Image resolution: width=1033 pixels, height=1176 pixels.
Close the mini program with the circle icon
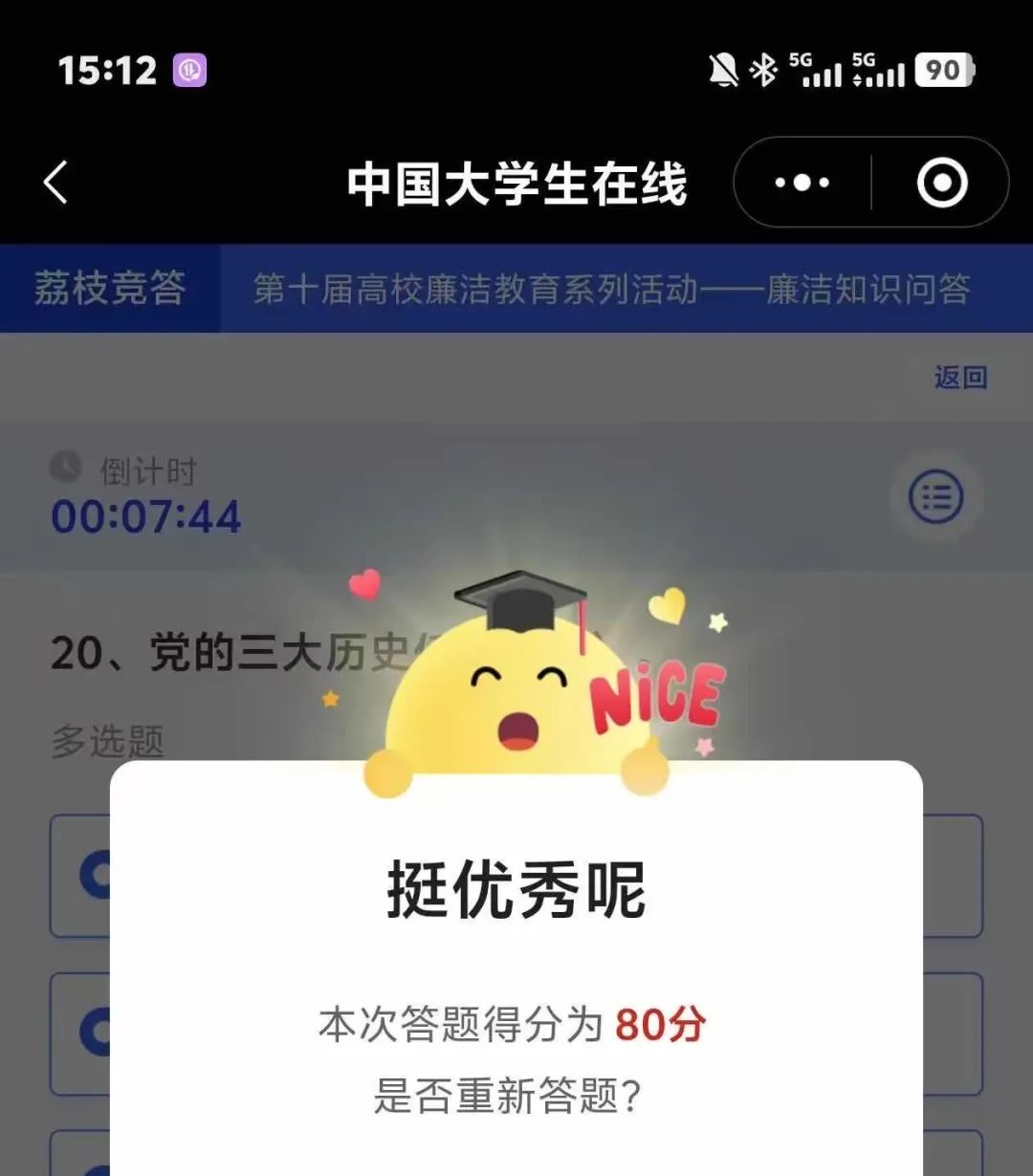click(x=941, y=182)
